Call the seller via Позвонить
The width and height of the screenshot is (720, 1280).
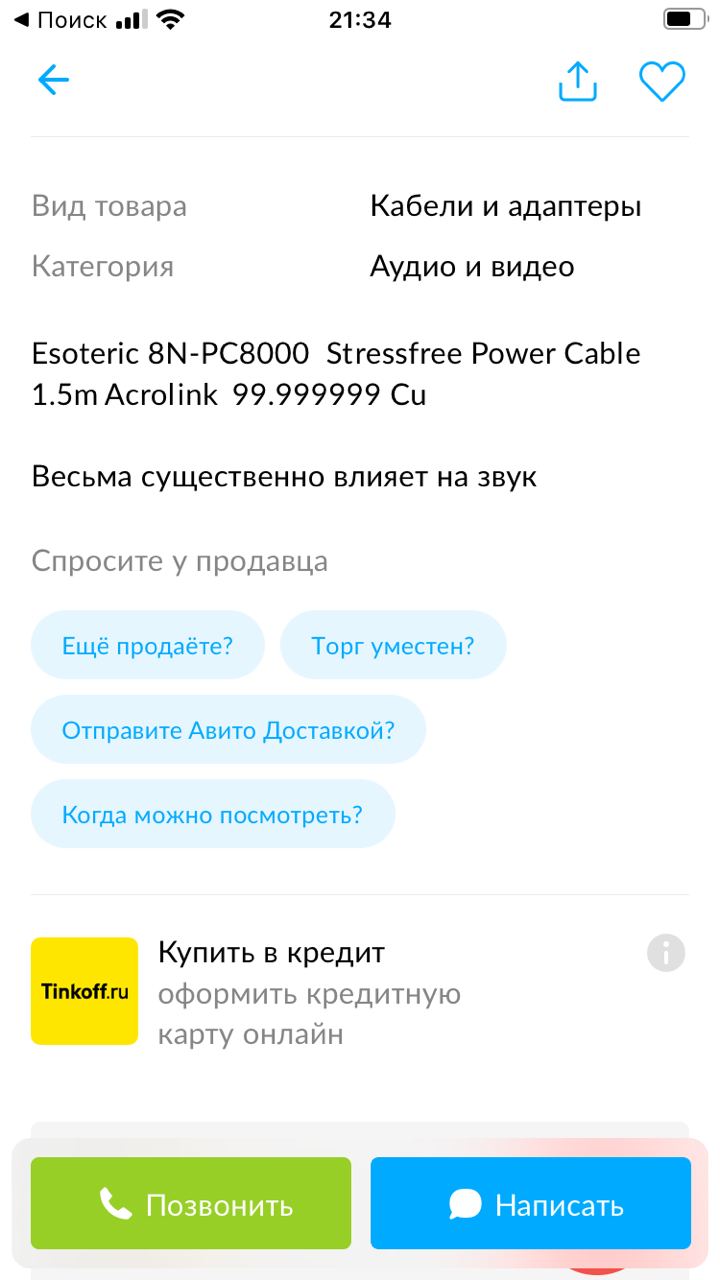tap(191, 1204)
